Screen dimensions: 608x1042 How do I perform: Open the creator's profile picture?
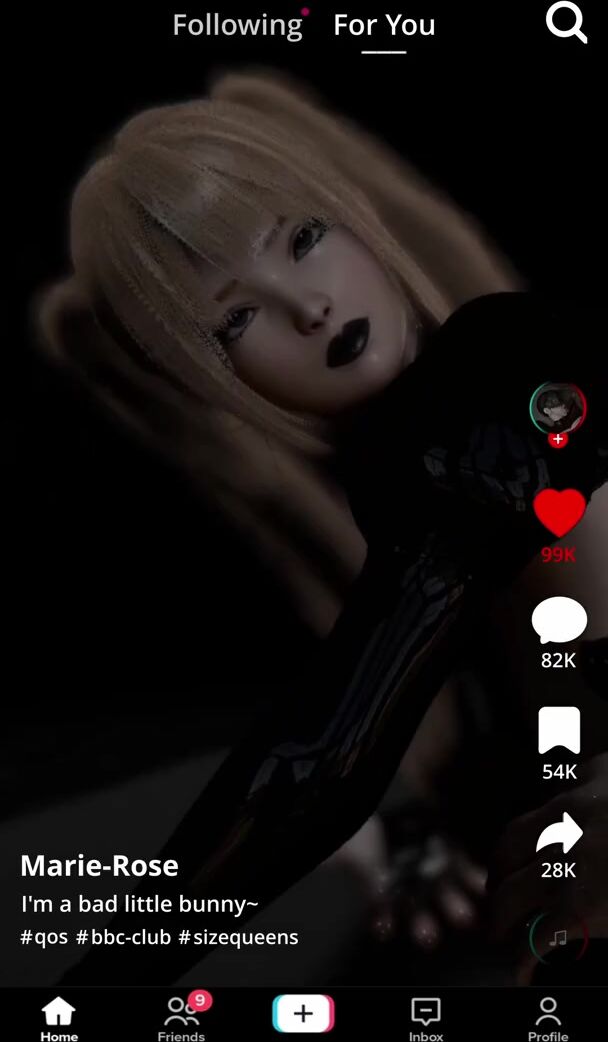pyautogui.click(x=557, y=406)
